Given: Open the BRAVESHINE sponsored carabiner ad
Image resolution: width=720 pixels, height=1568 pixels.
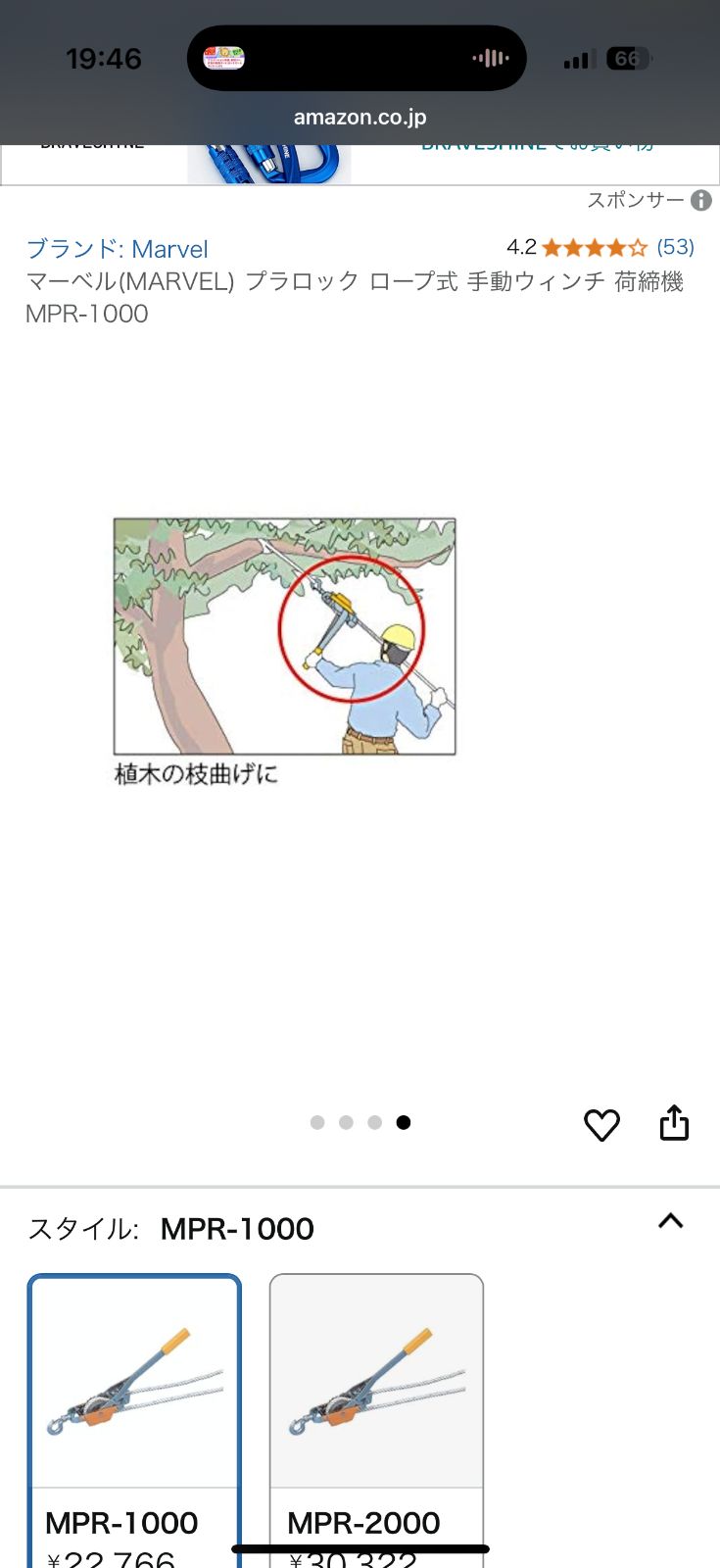Looking at the screenshot, I should pos(269,164).
